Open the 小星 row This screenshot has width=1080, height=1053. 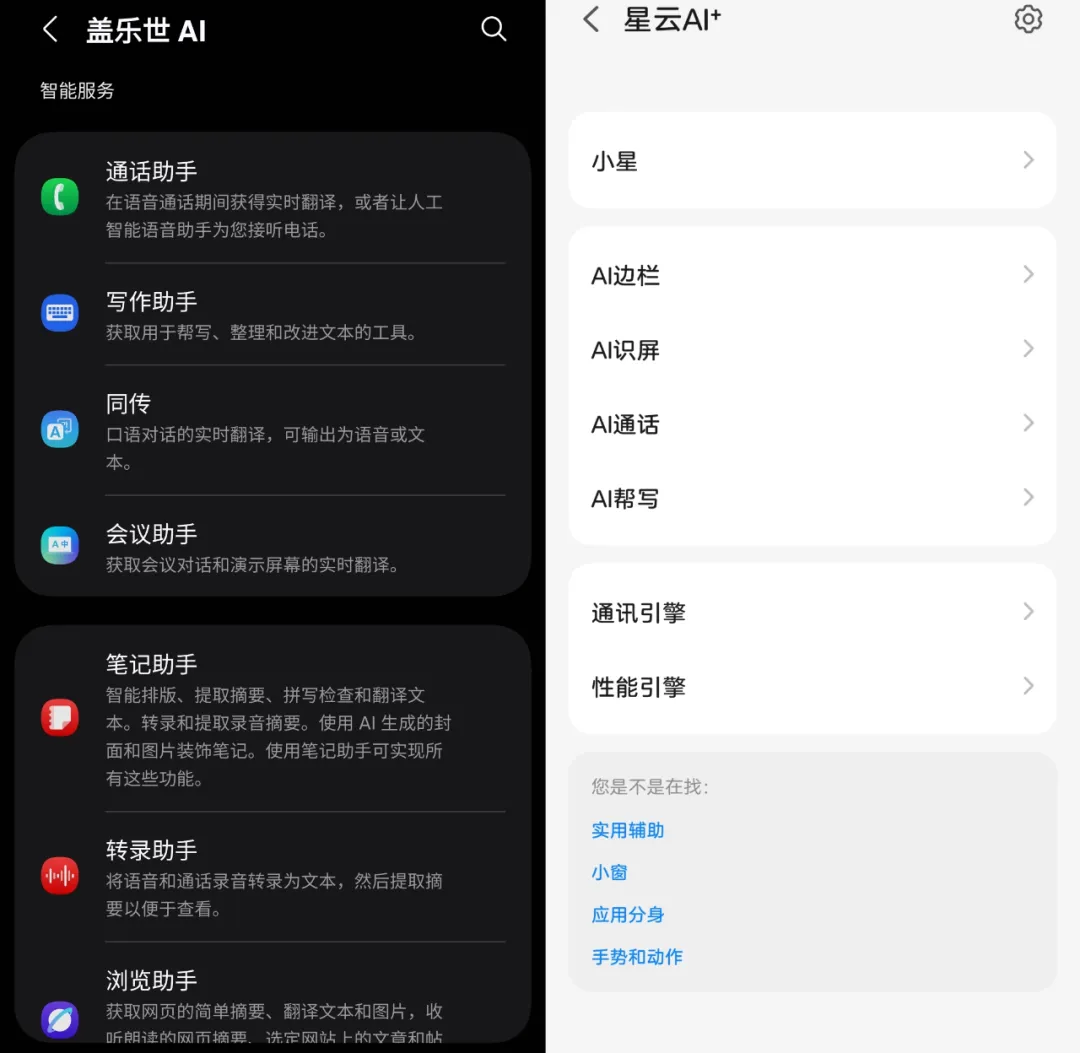tap(811, 161)
